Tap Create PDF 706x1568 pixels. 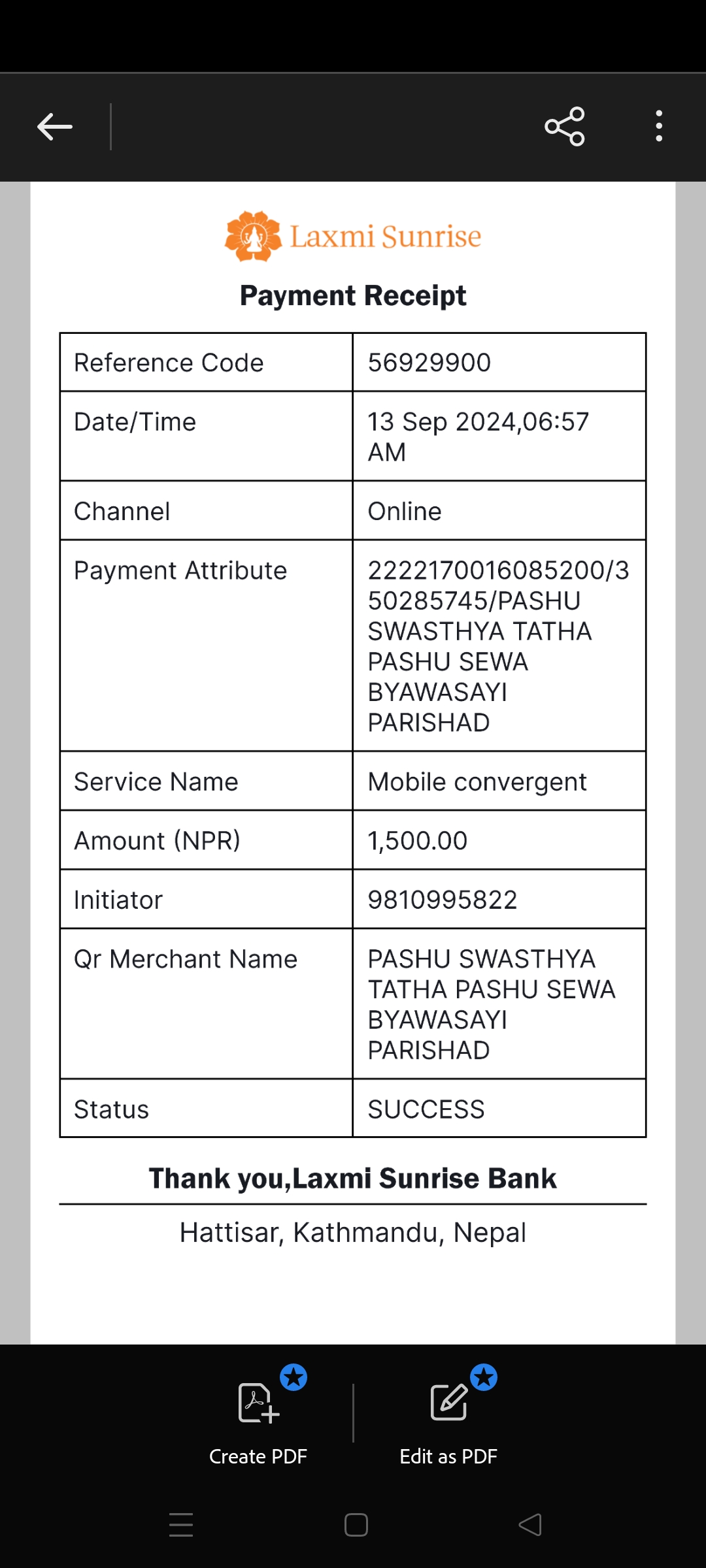[258, 1416]
